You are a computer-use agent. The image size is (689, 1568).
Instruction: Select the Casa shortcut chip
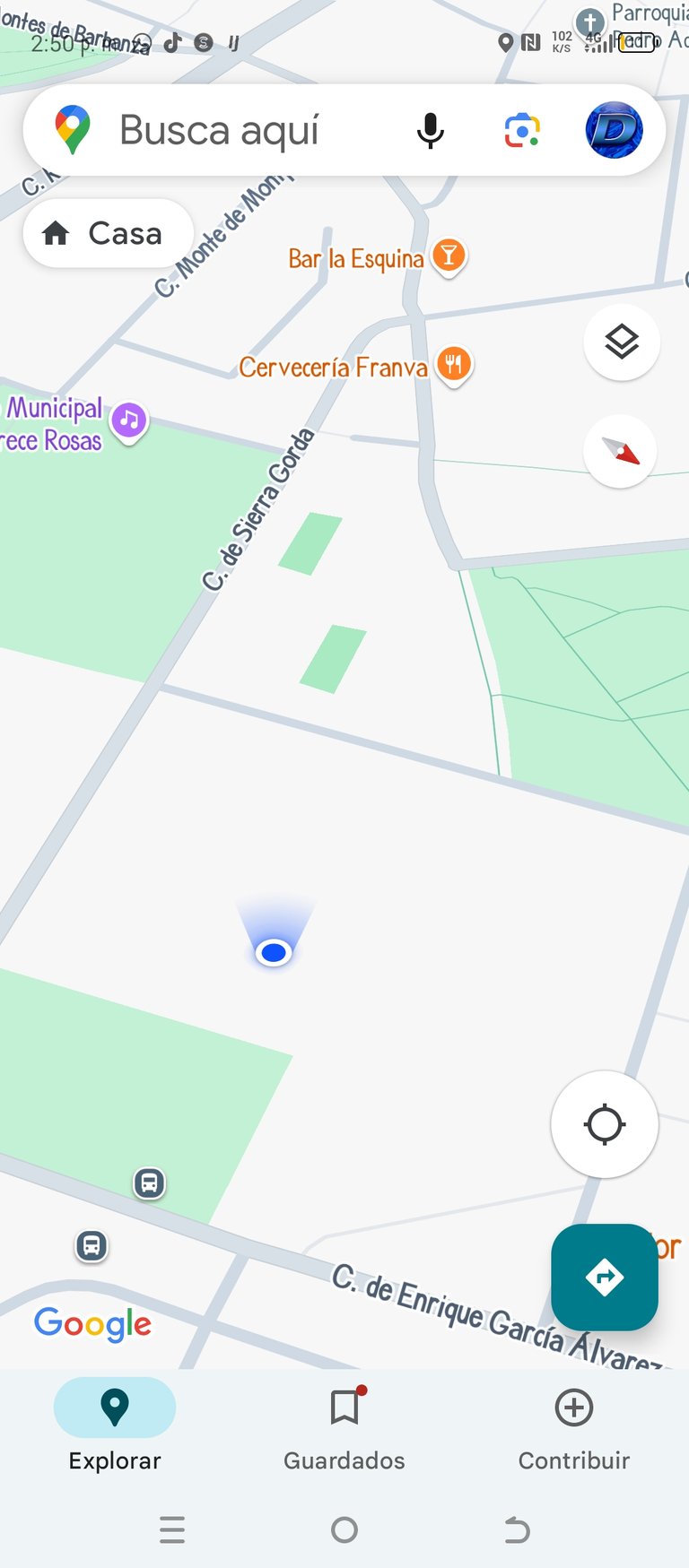point(108,234)
